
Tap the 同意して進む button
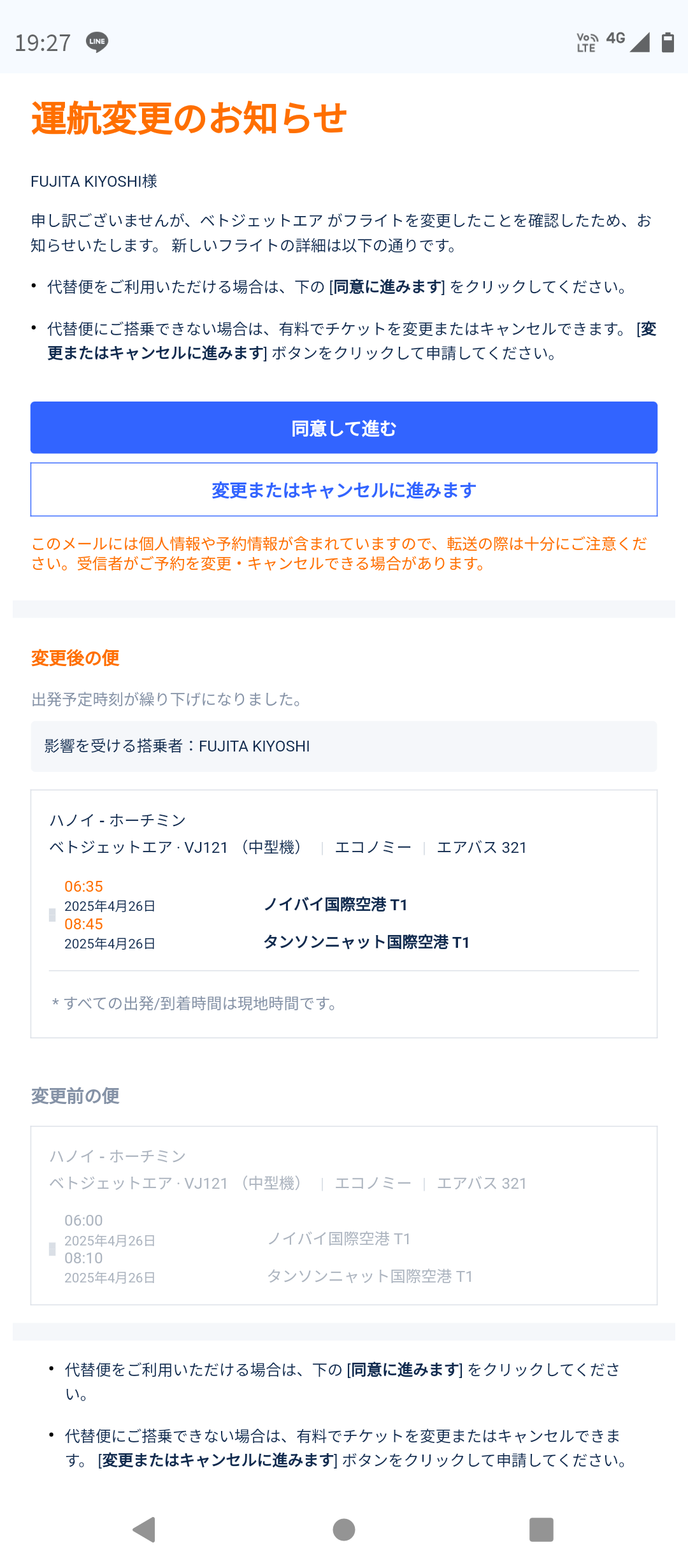point(344,428)
